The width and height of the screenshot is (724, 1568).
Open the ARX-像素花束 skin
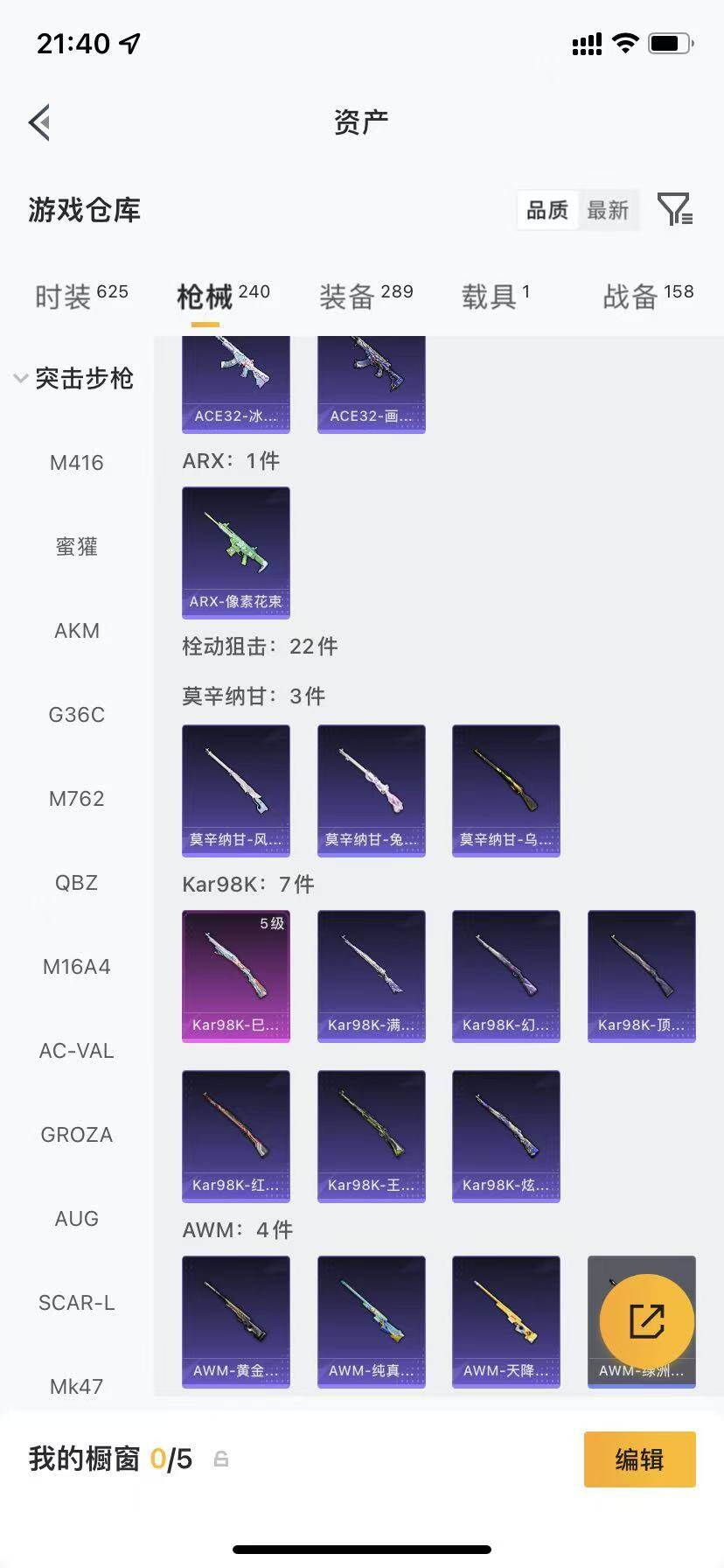click(x=236, y=553)
